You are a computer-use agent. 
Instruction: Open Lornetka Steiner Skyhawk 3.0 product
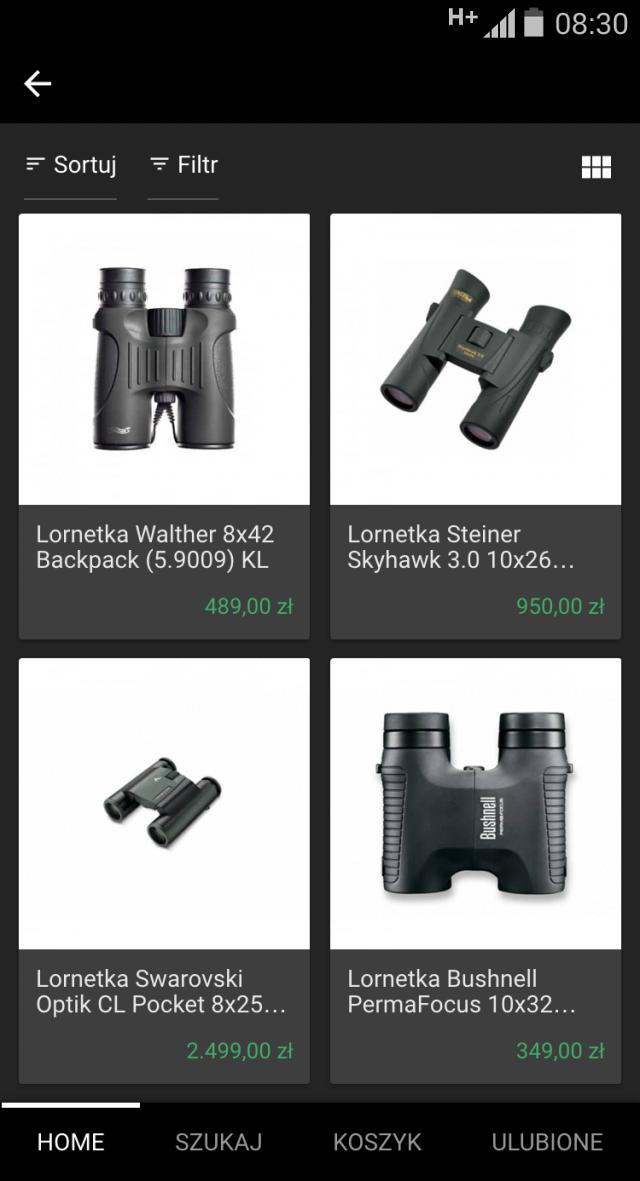(x=475, y=426)
